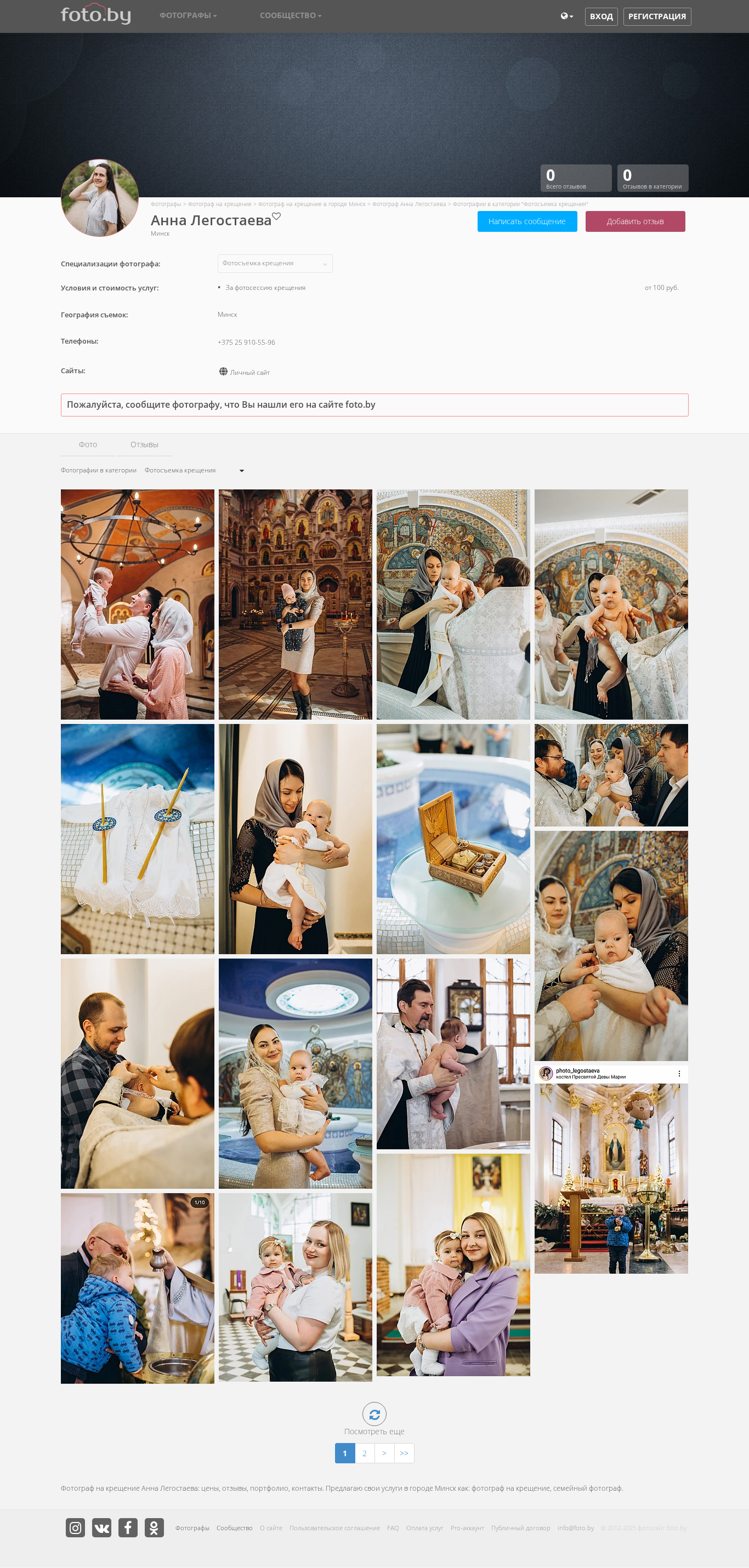Go to page 2 of photos
The image size is (749, 1568).
click(x=364, y=1453)
